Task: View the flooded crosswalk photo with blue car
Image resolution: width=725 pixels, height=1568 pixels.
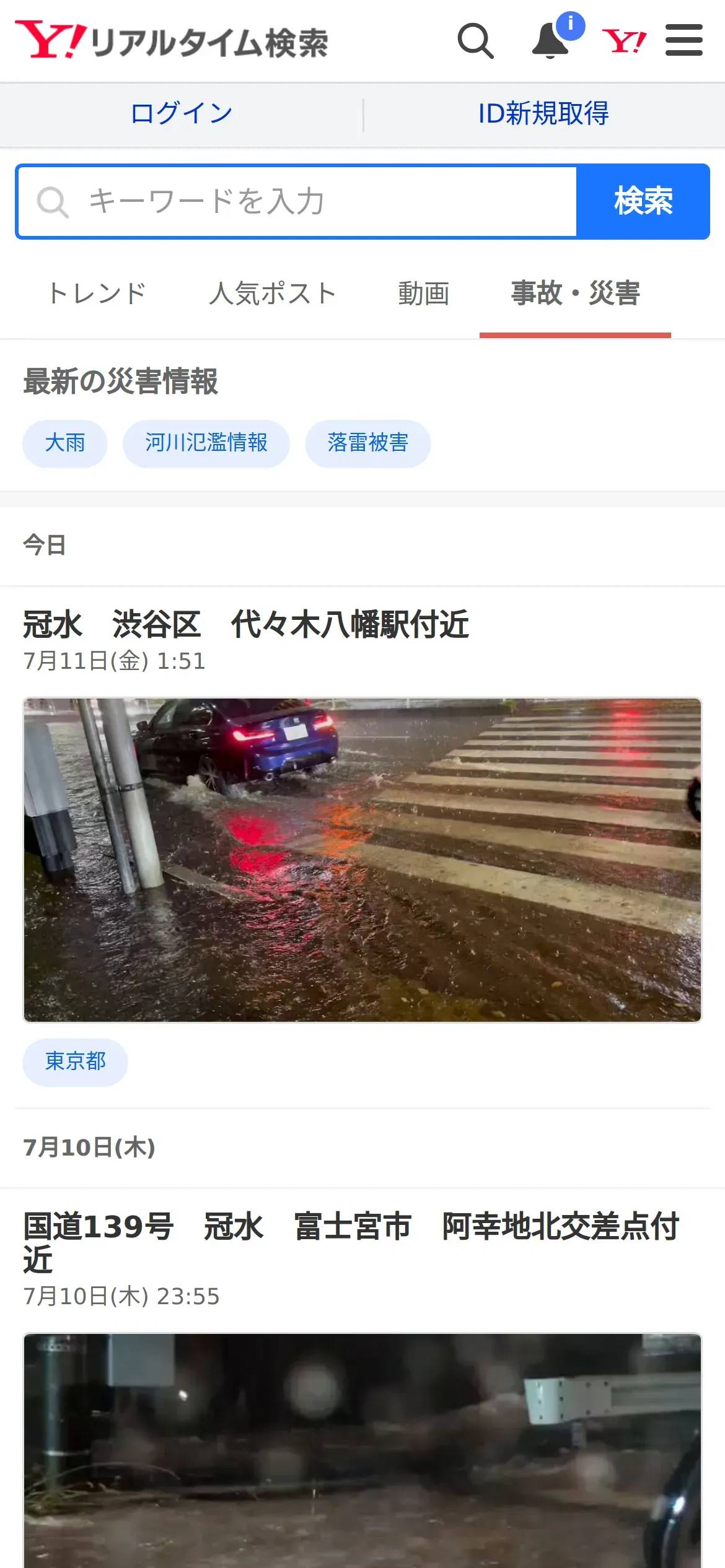Action: point(362,860)
